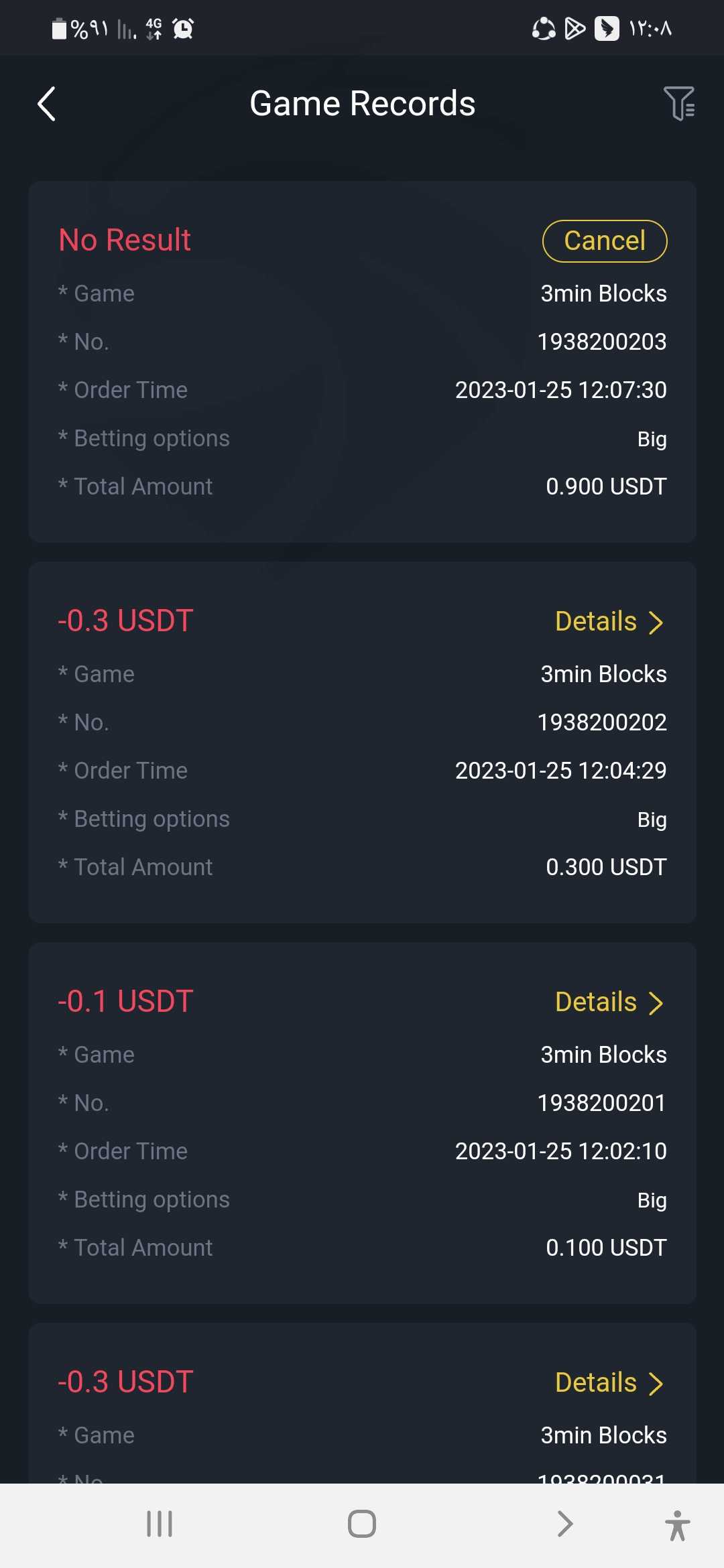Open Details for order 1938200202
Image resolution: width=724 pixels, height=1568 pixels.
pos(609,622)
